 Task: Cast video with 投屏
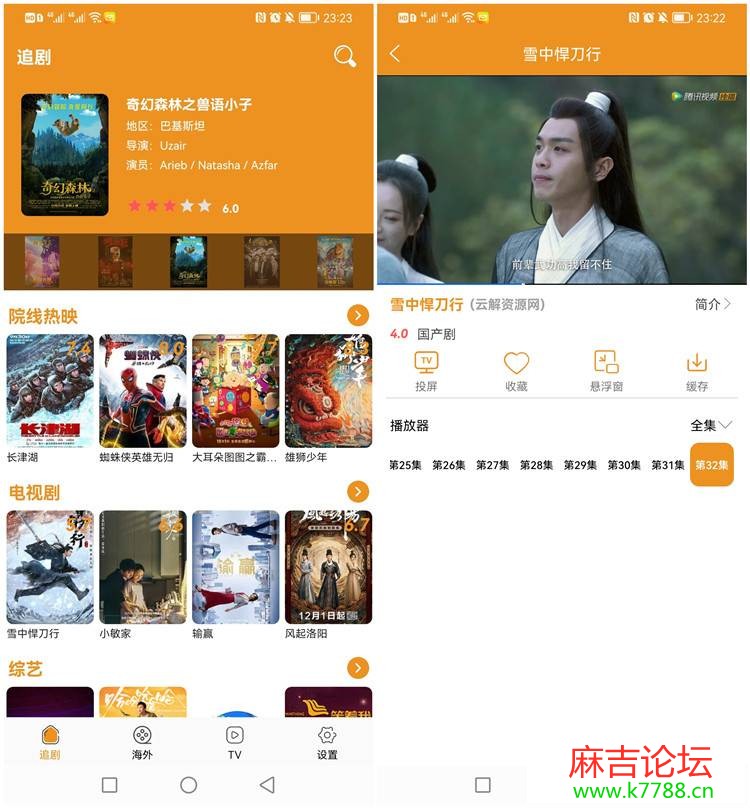(x=426, y=370)
